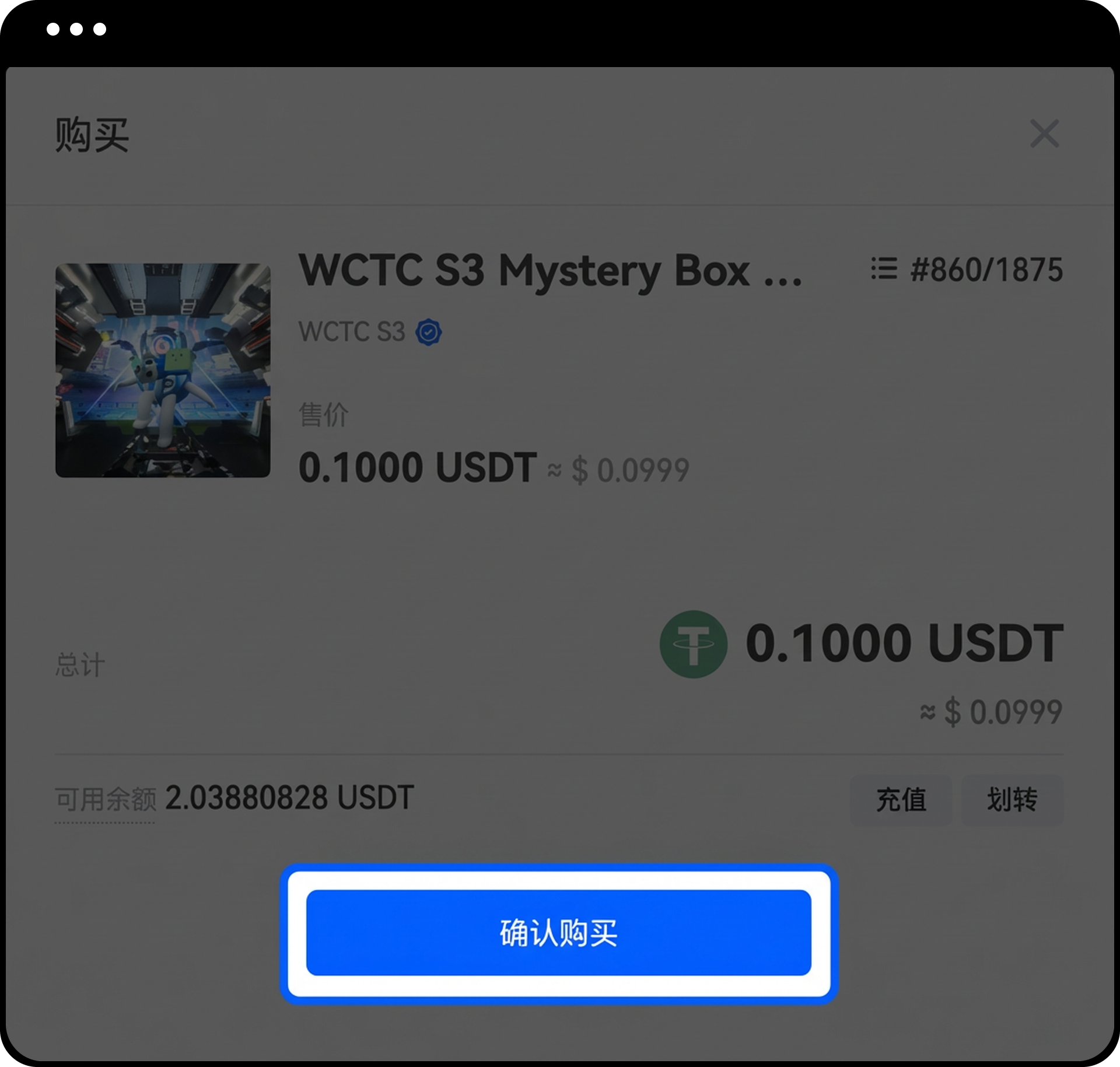1120x1067 pixels.
Task: Tap 划转 to transfer funds
Action: (1012, 799)
